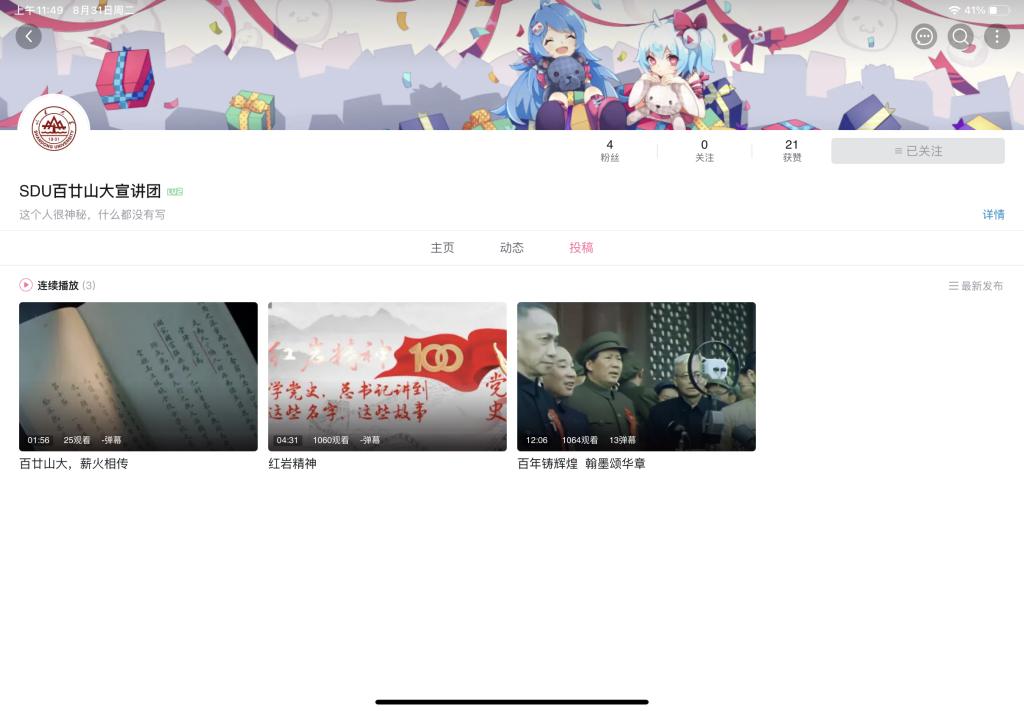Change sorting via 最新发布
This screenshot has height=711, width=1024.
[x=976, y=286]
